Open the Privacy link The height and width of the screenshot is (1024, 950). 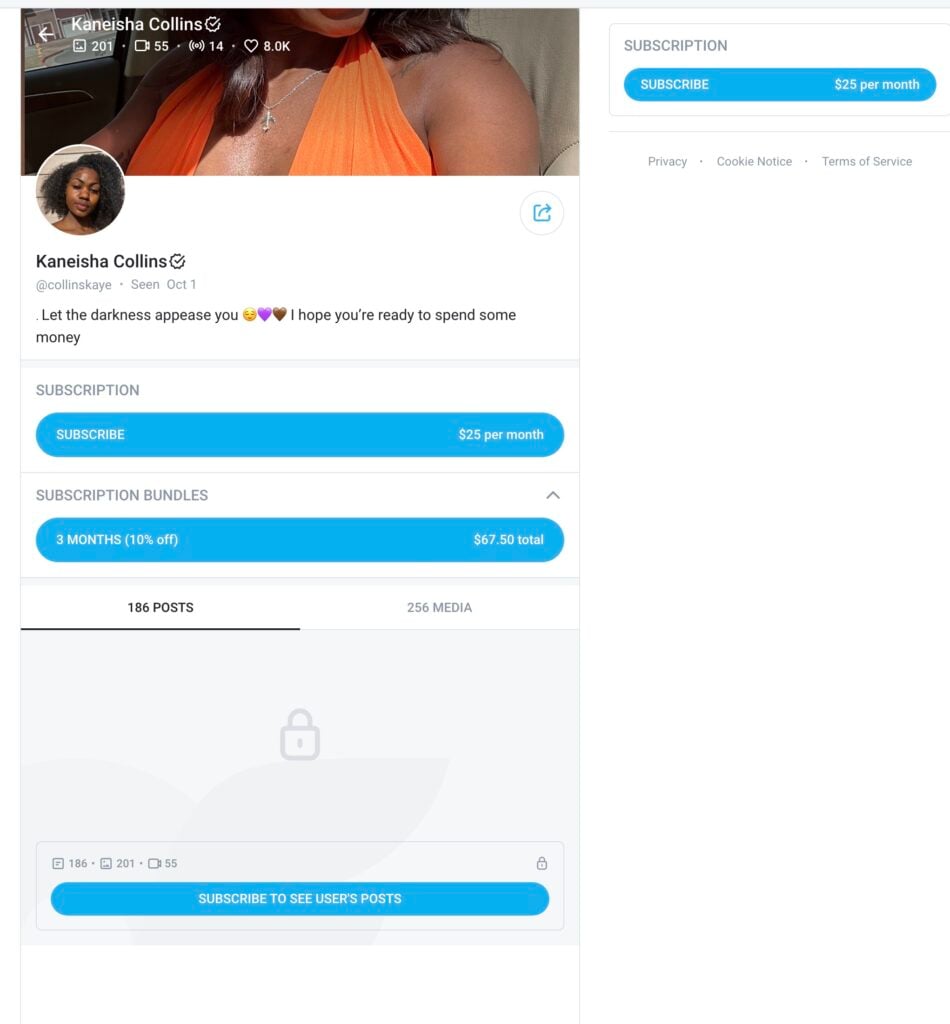tap(667, 161)
